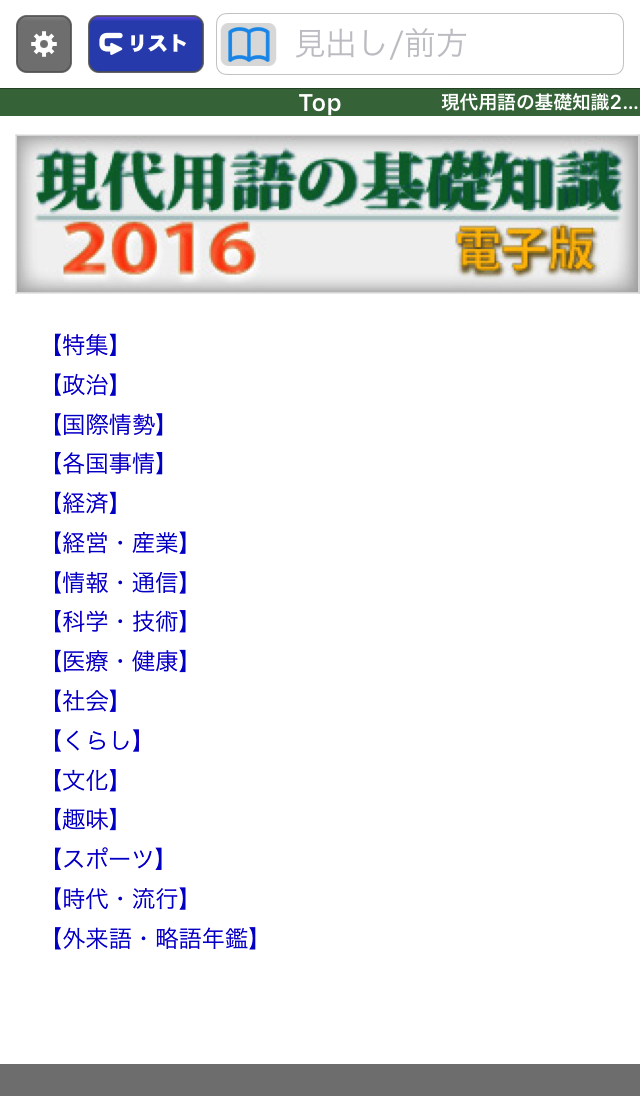Open 【文化】 category
Image resolution: width=640 pixels, height=1096 pixels.
pyautogui.click(x=85, y=780)
